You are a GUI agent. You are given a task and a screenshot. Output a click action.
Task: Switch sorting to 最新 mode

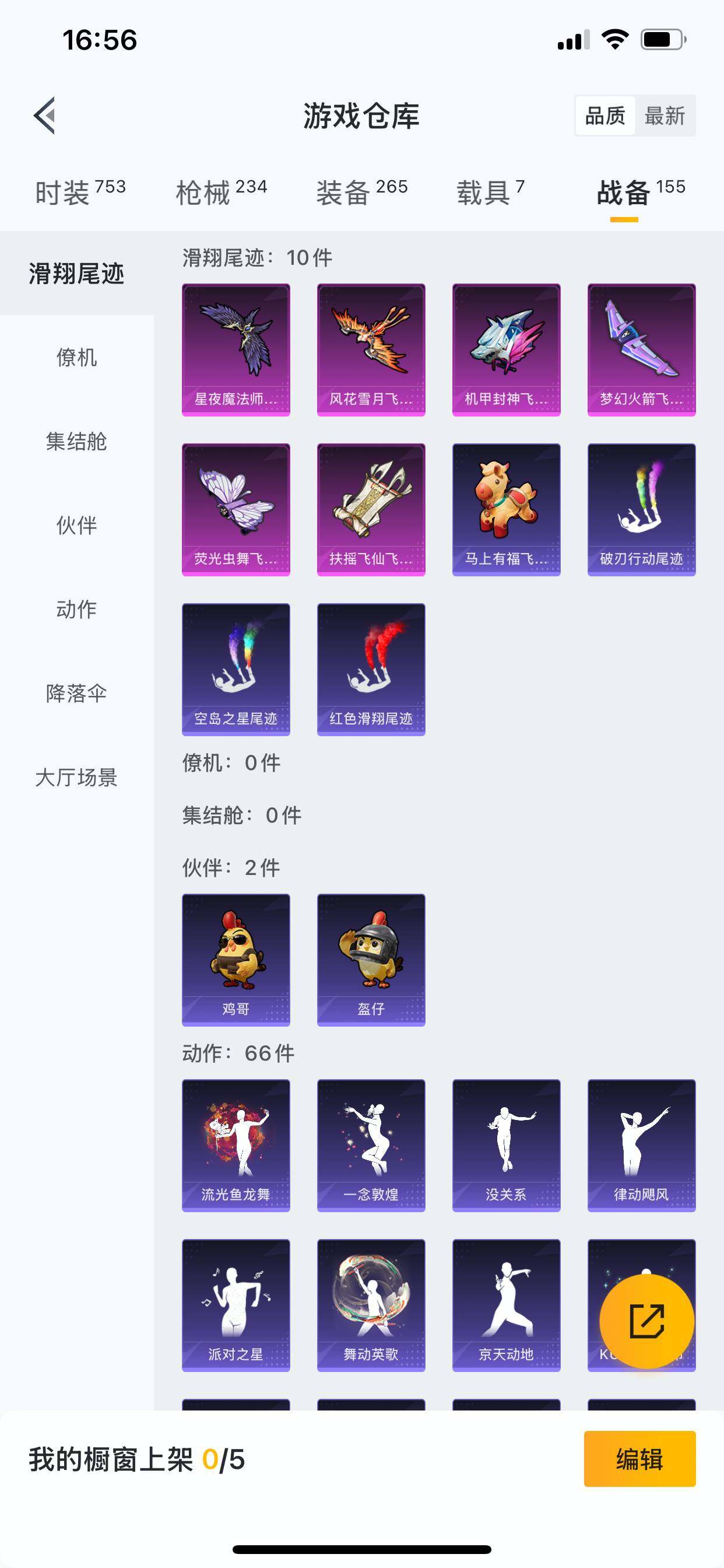pos(665,116)
